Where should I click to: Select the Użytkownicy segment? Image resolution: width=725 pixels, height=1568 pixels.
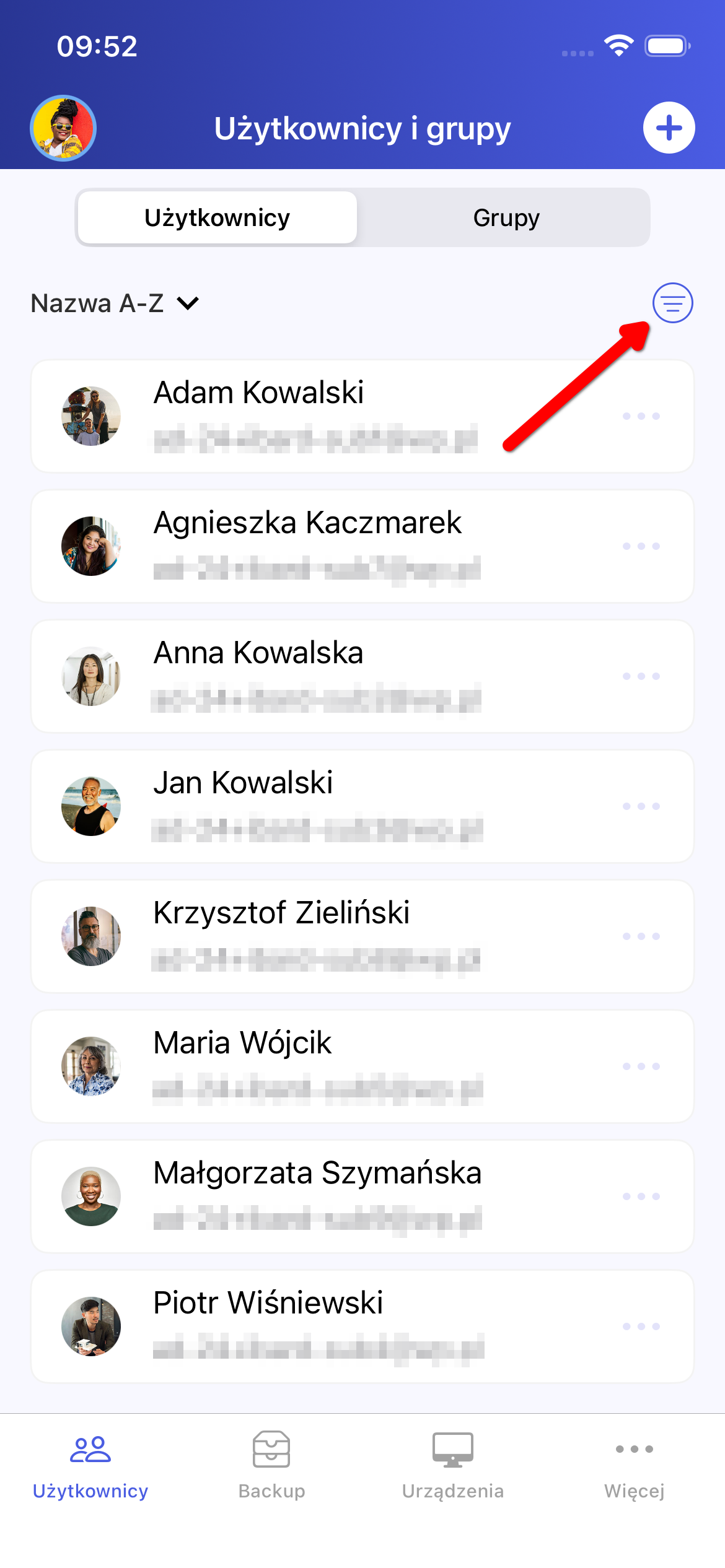point(217,218)
